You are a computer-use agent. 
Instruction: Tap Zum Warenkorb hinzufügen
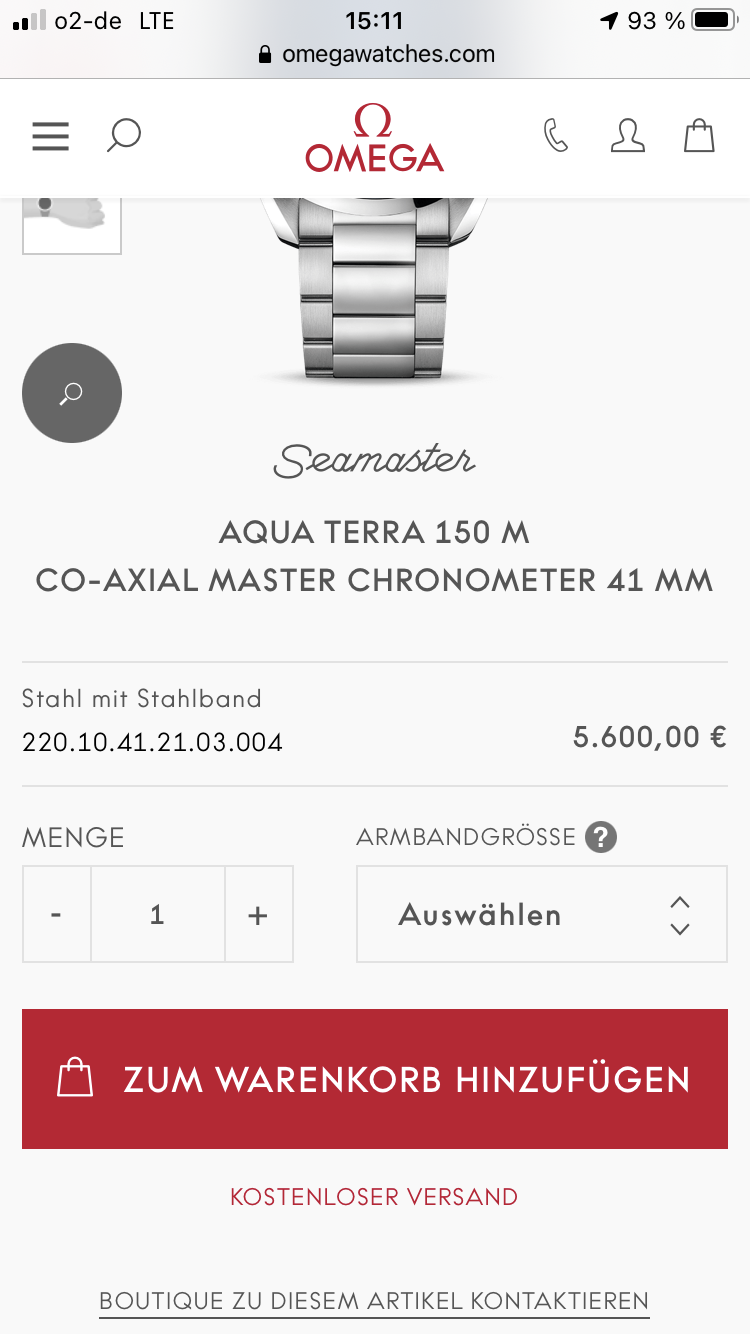point(374,1079)
